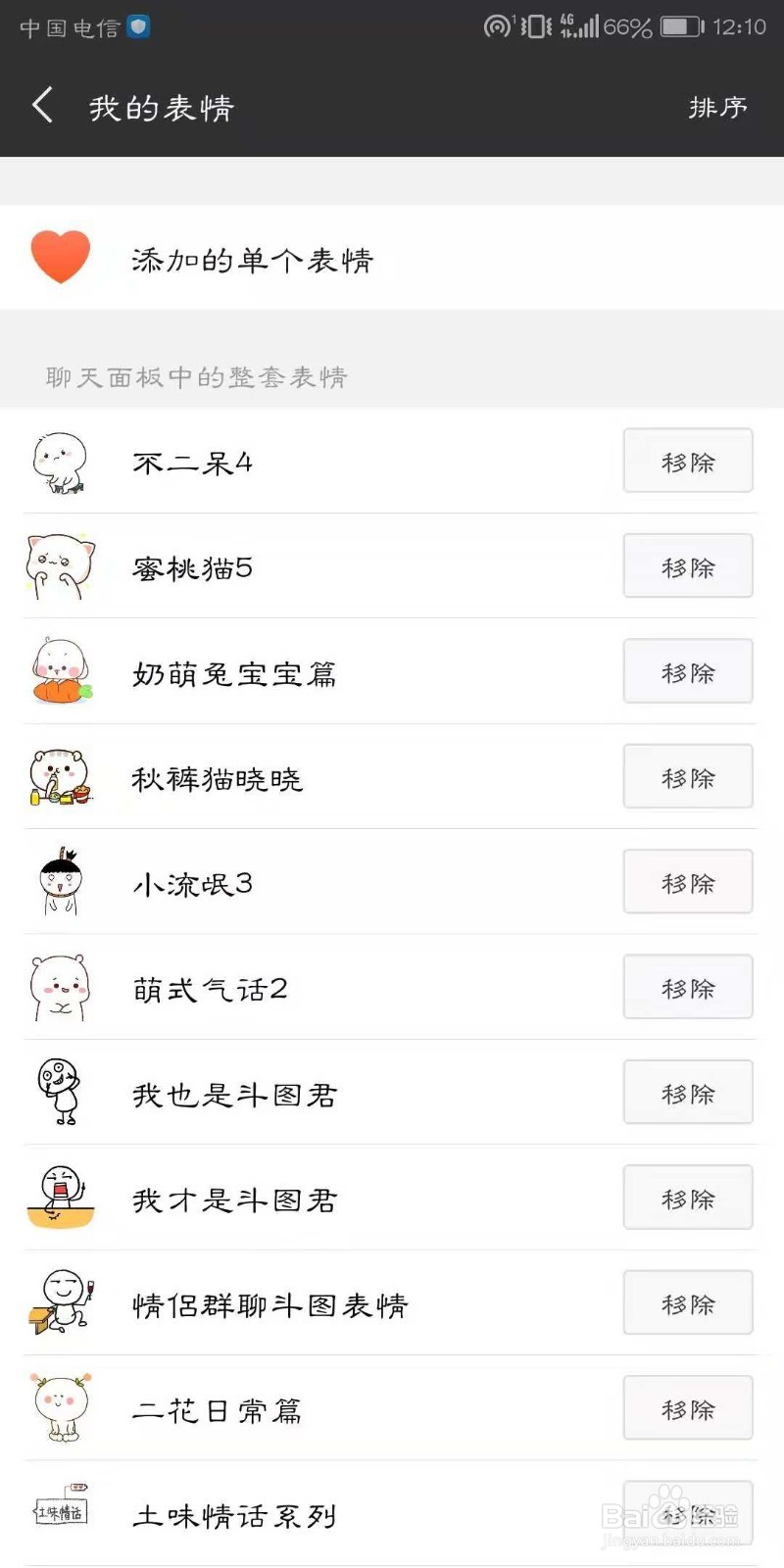Remove the 土味情话系列 sticker pack
Viewport: 784px width, 1568px height.
[x=688, y=1513]
